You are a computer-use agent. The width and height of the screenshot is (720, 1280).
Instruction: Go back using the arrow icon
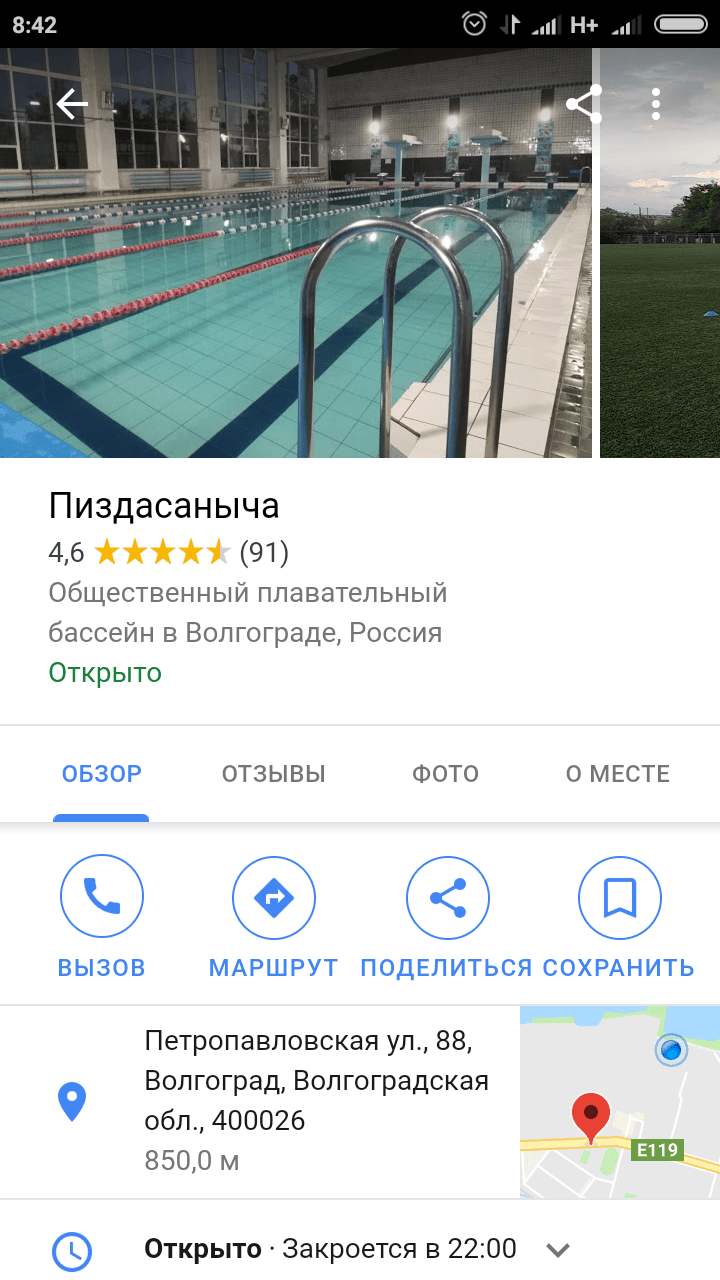point(72,104)
